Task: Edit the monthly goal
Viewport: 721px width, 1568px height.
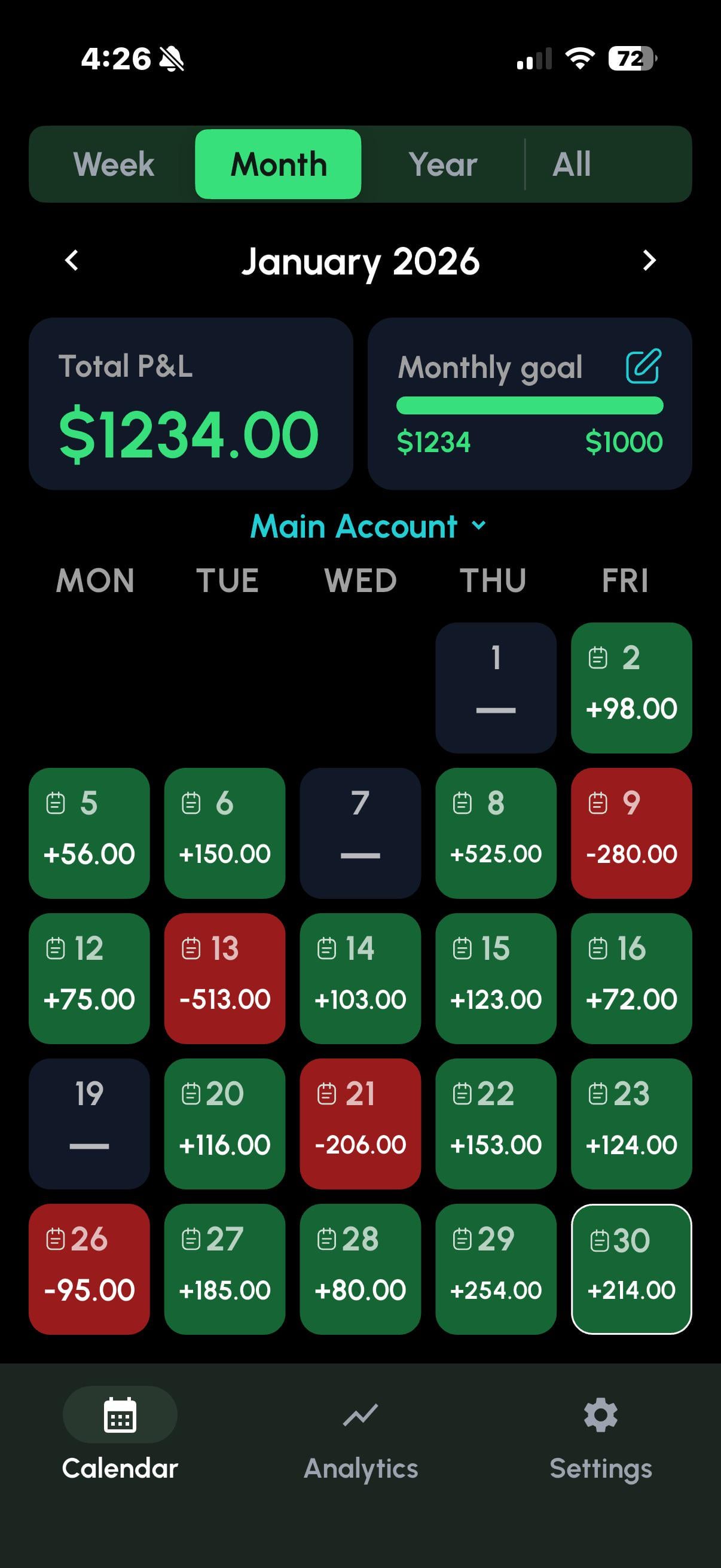Action: coord(643,366)
